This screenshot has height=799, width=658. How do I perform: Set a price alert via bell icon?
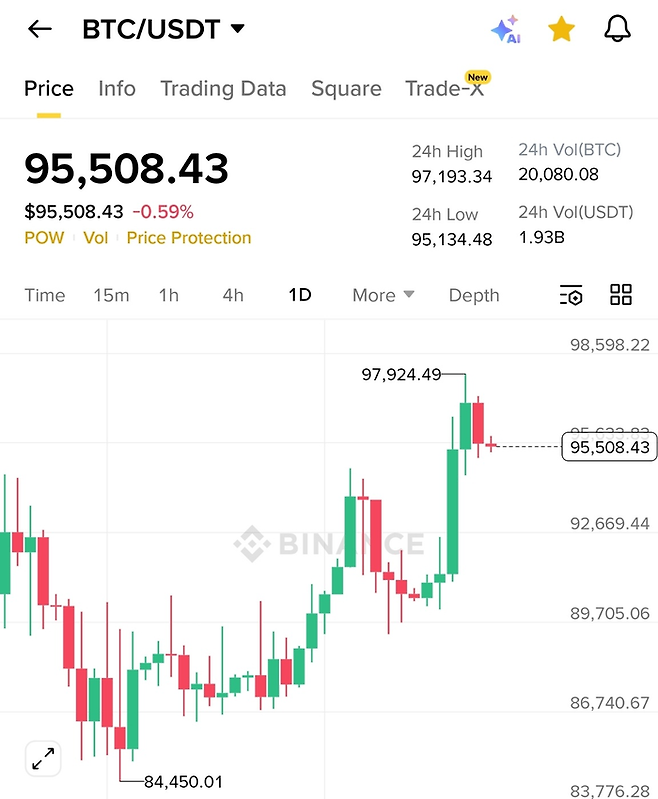618,29
